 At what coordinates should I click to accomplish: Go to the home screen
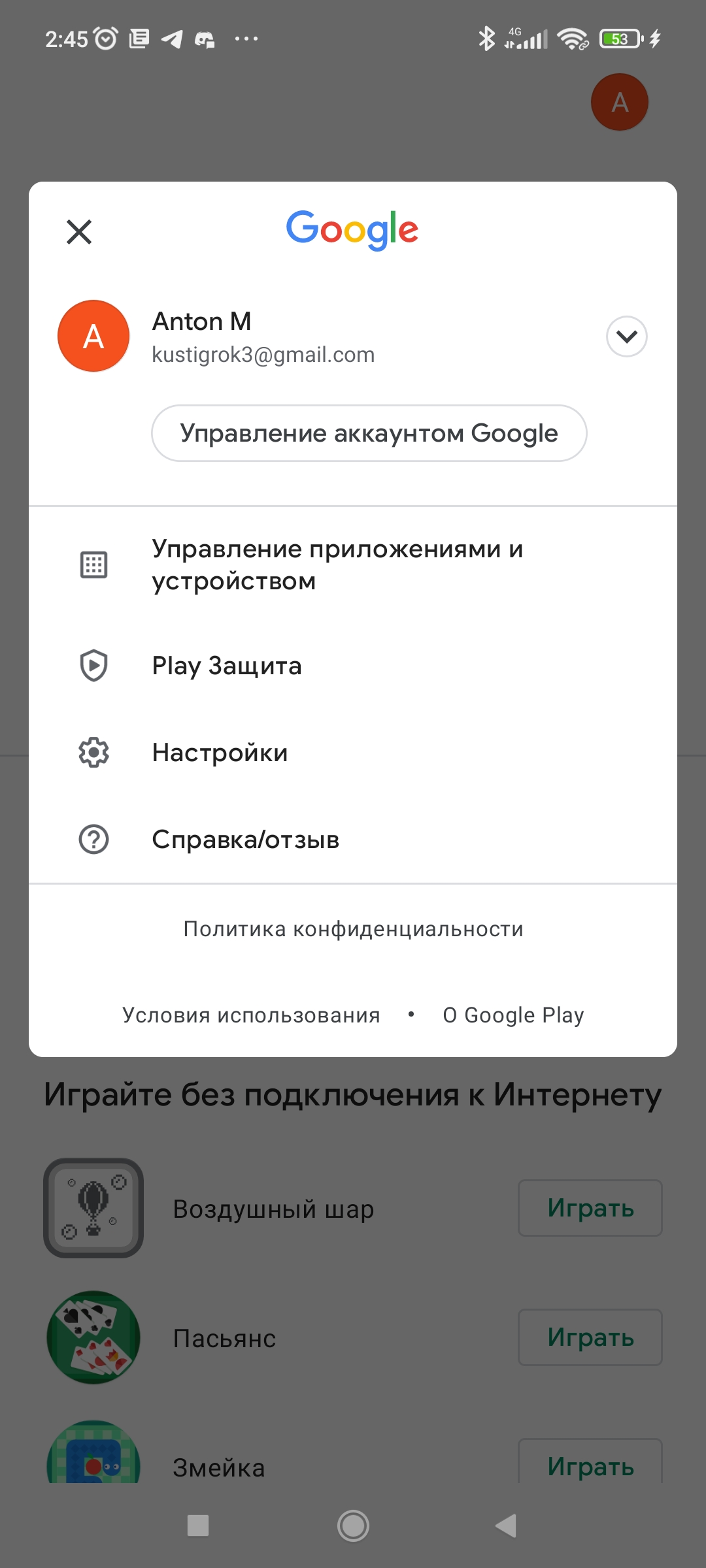click(x=353, y=1526)
